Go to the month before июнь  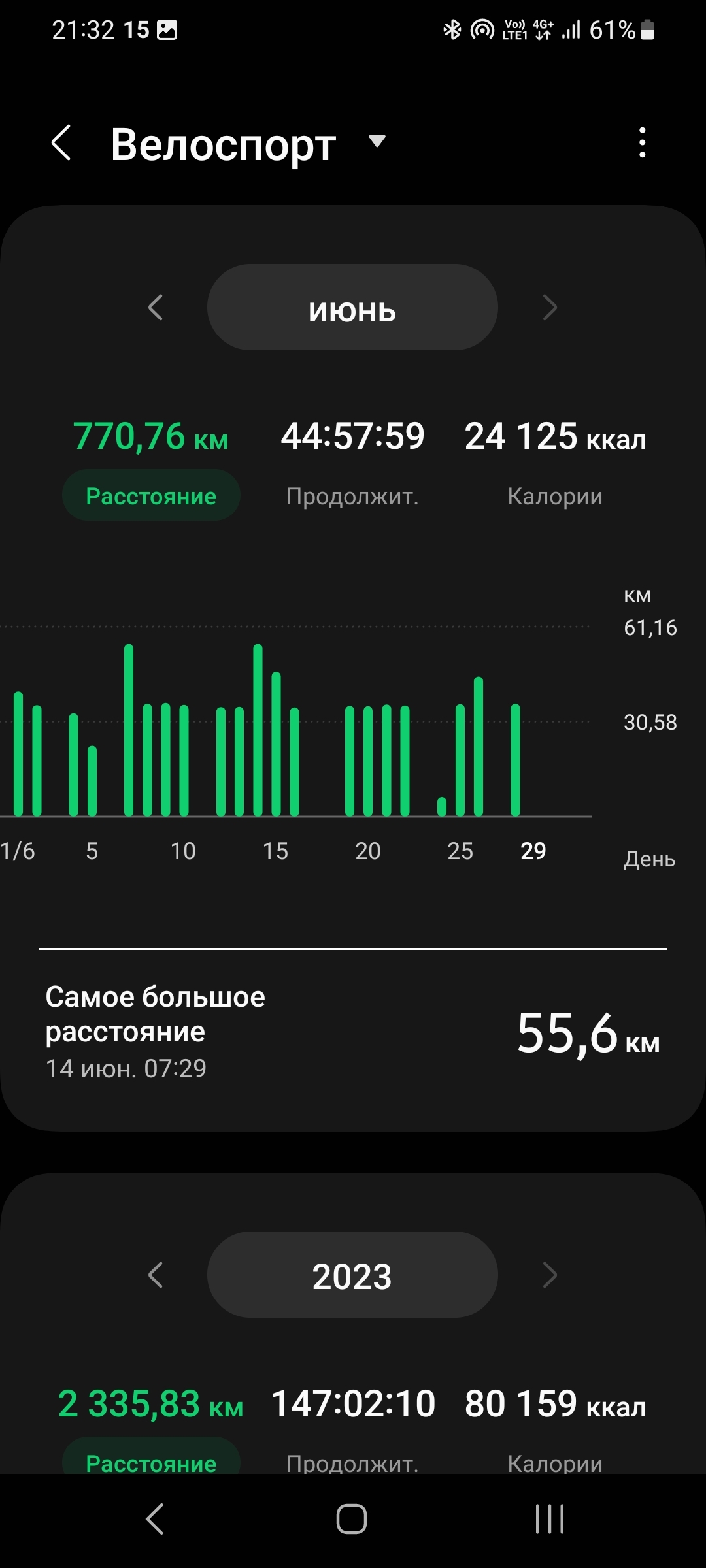(156, 308)
